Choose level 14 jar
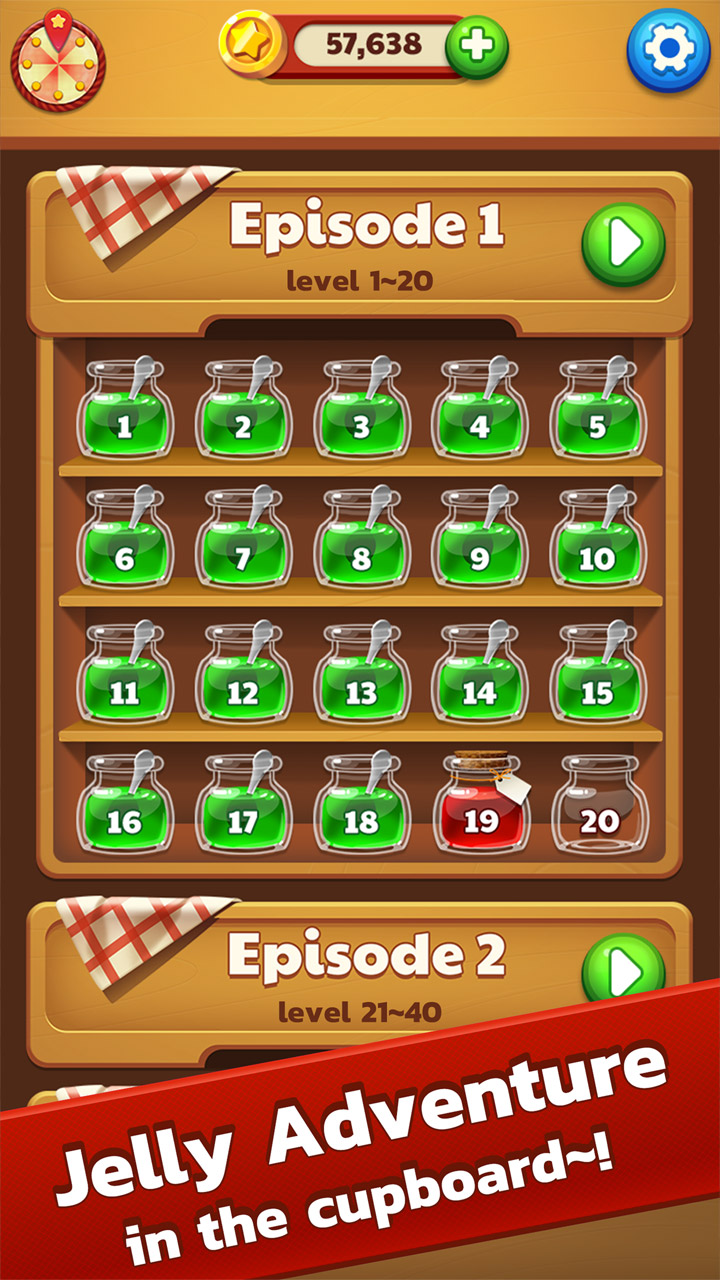This screenshot has height=1280, width=720. [x=480, y=678]
